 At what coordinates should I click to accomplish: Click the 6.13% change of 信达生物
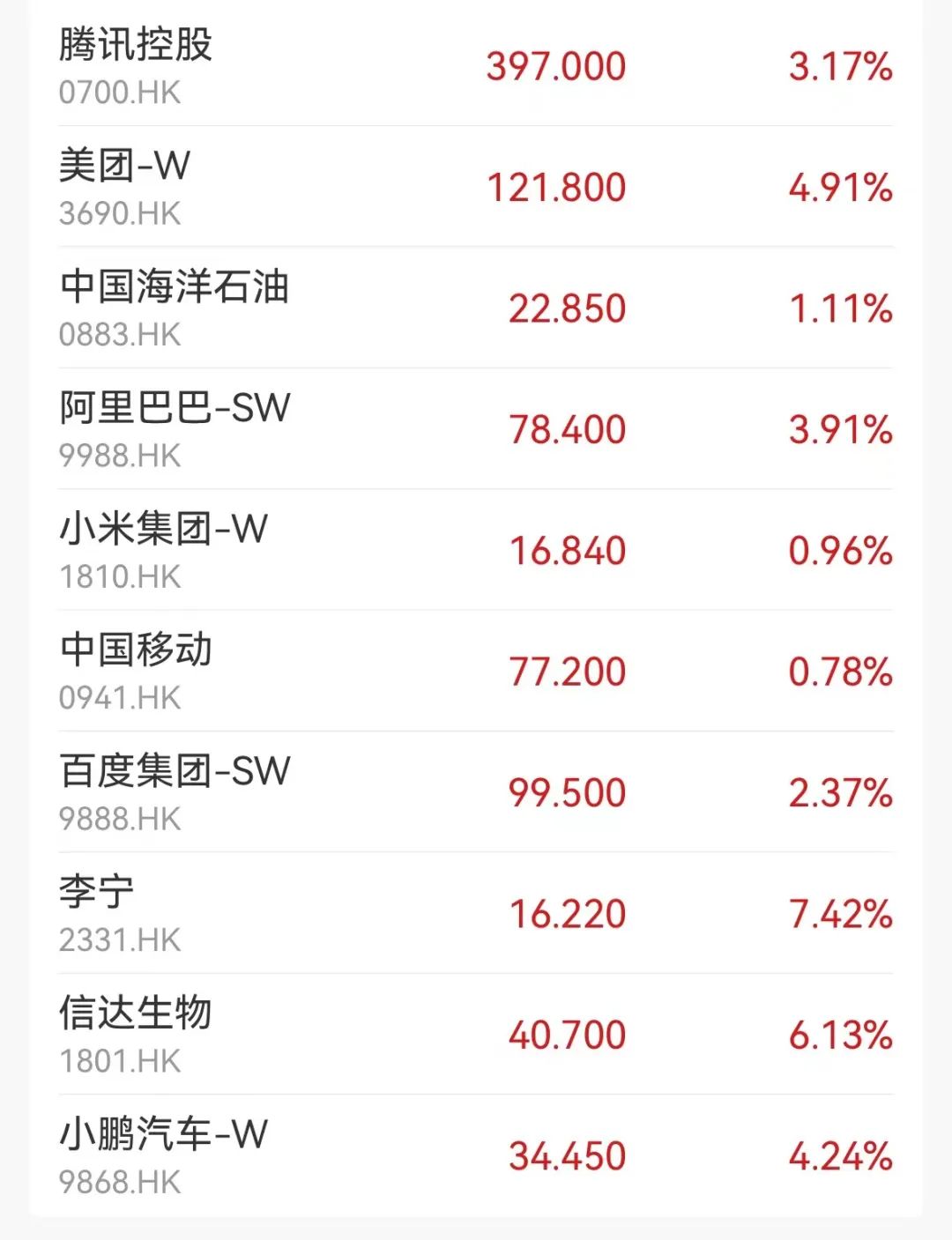837,1035
